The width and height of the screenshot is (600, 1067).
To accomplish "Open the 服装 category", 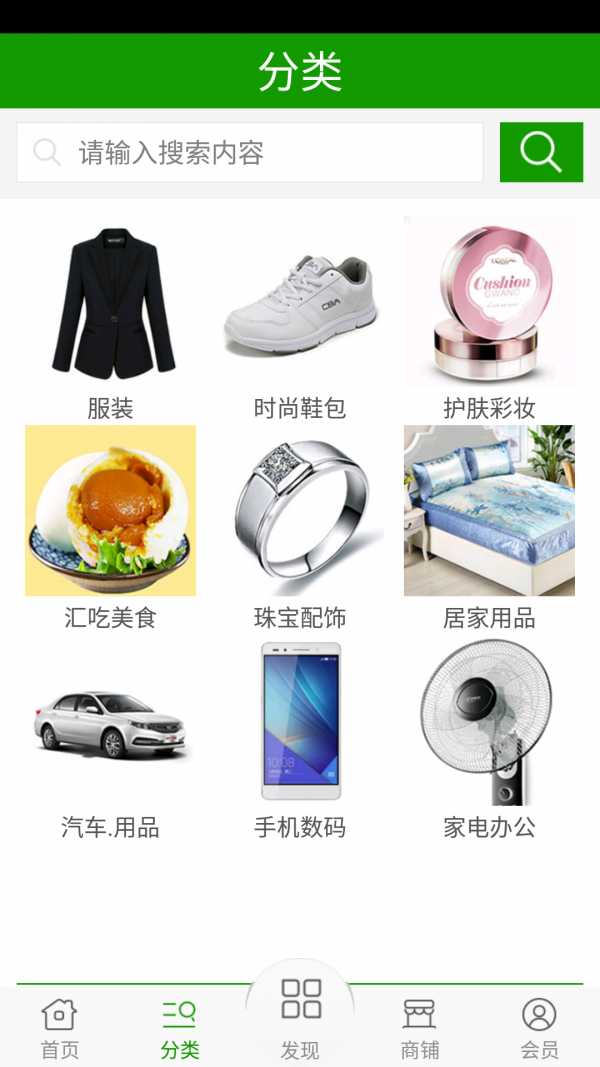I will (110, 318).
